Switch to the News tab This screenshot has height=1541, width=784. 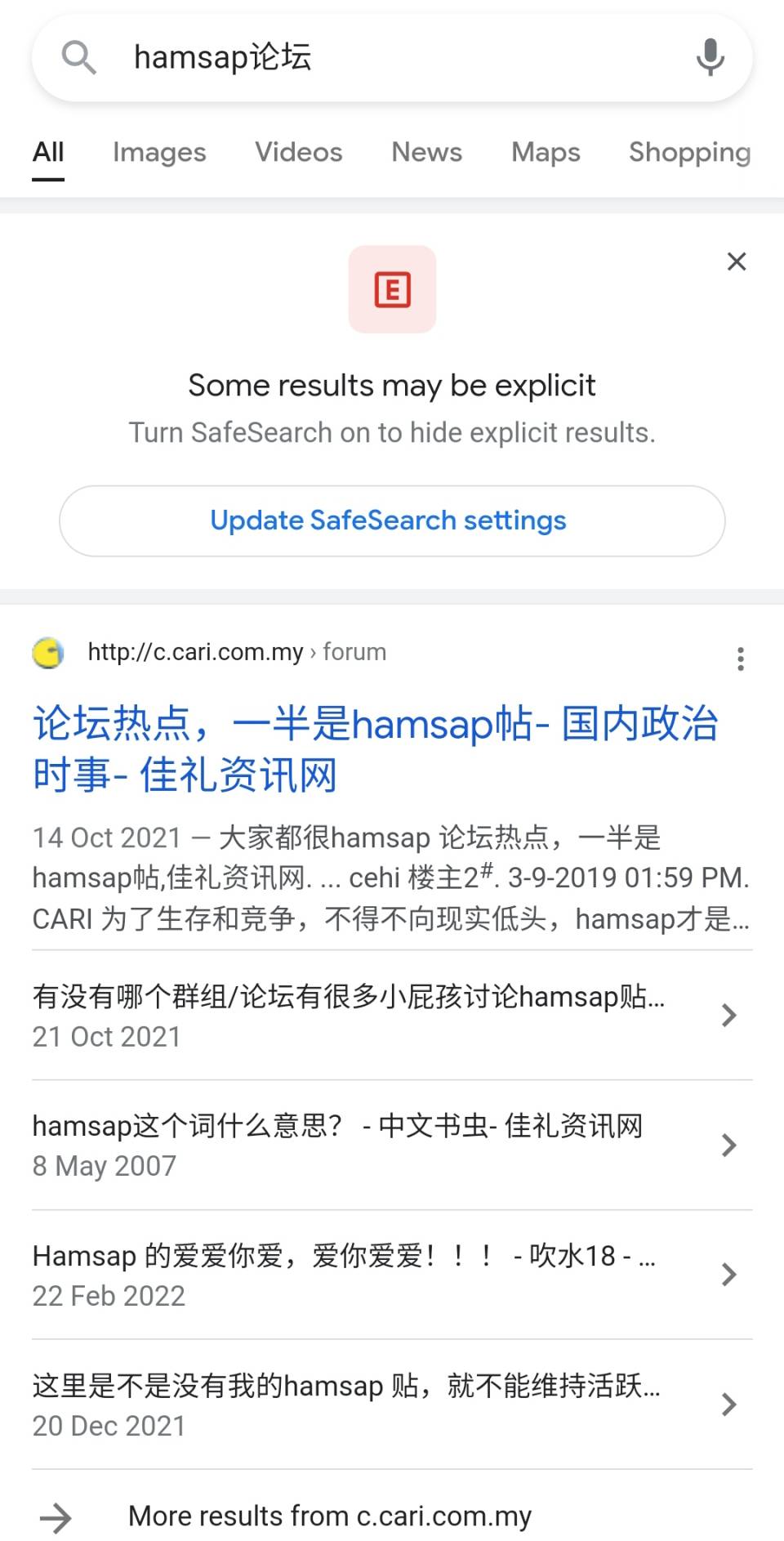(426, 152)
